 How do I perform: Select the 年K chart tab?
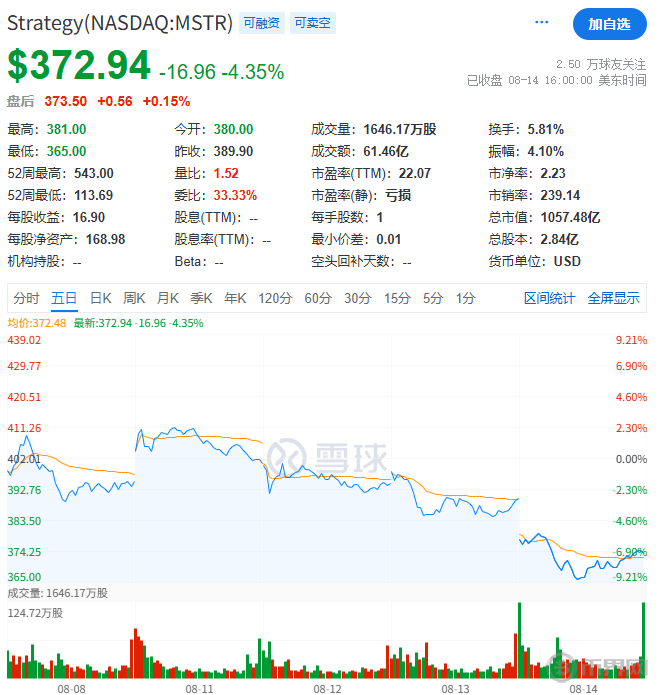[235, 298]
